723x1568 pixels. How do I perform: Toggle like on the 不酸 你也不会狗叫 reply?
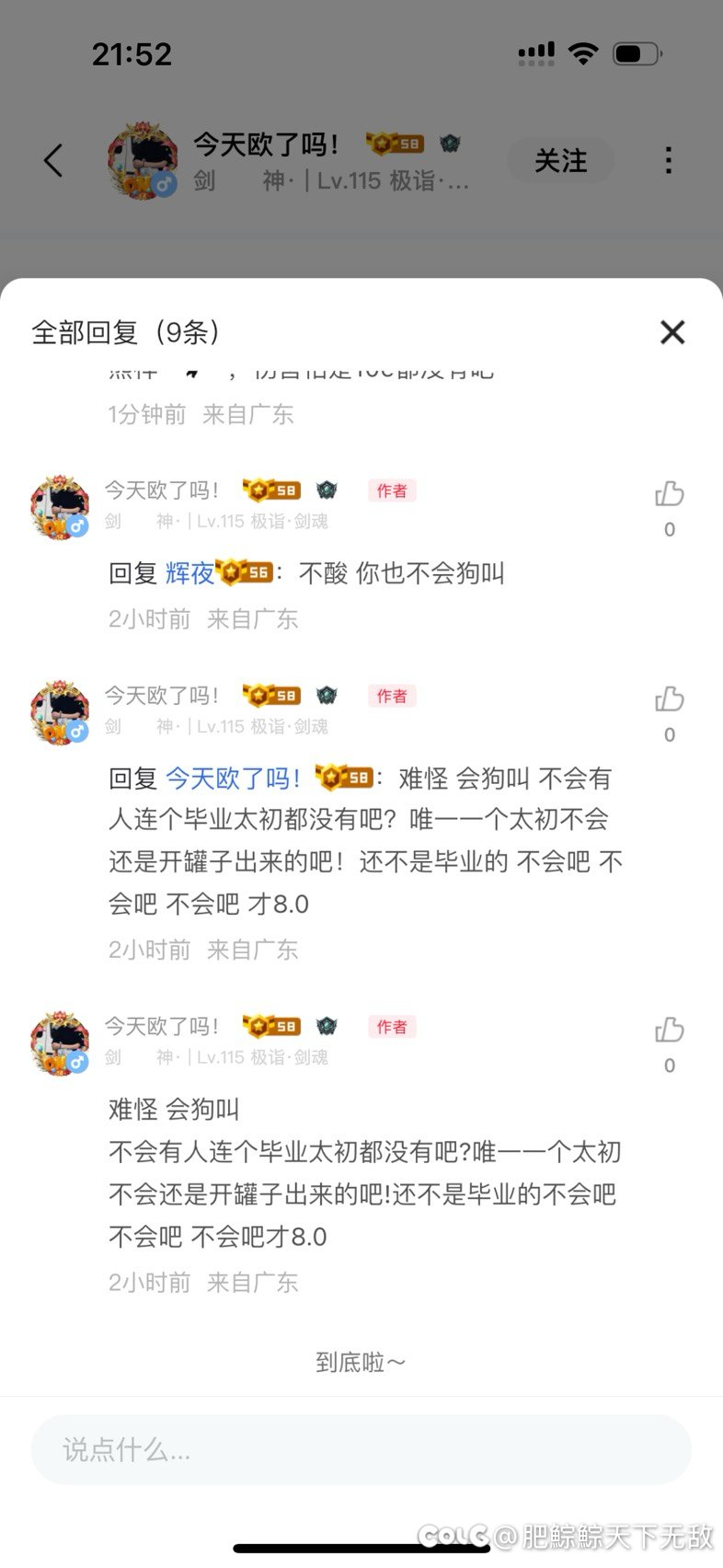click(670, 495)
